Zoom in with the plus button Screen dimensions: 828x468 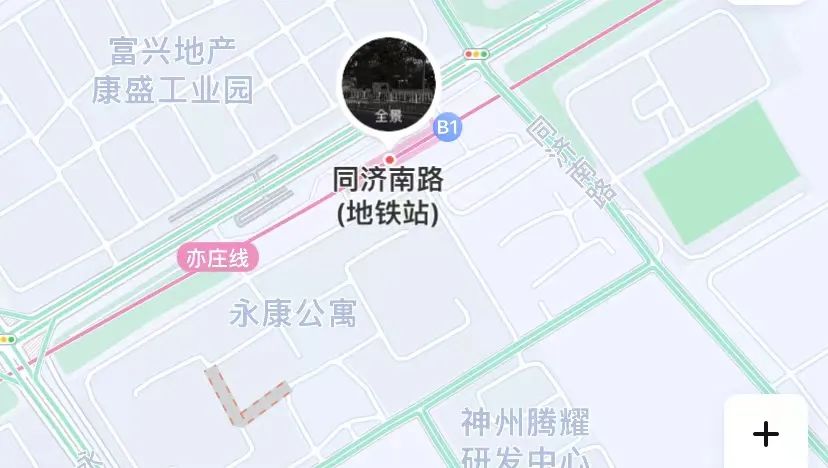point(766,434)
